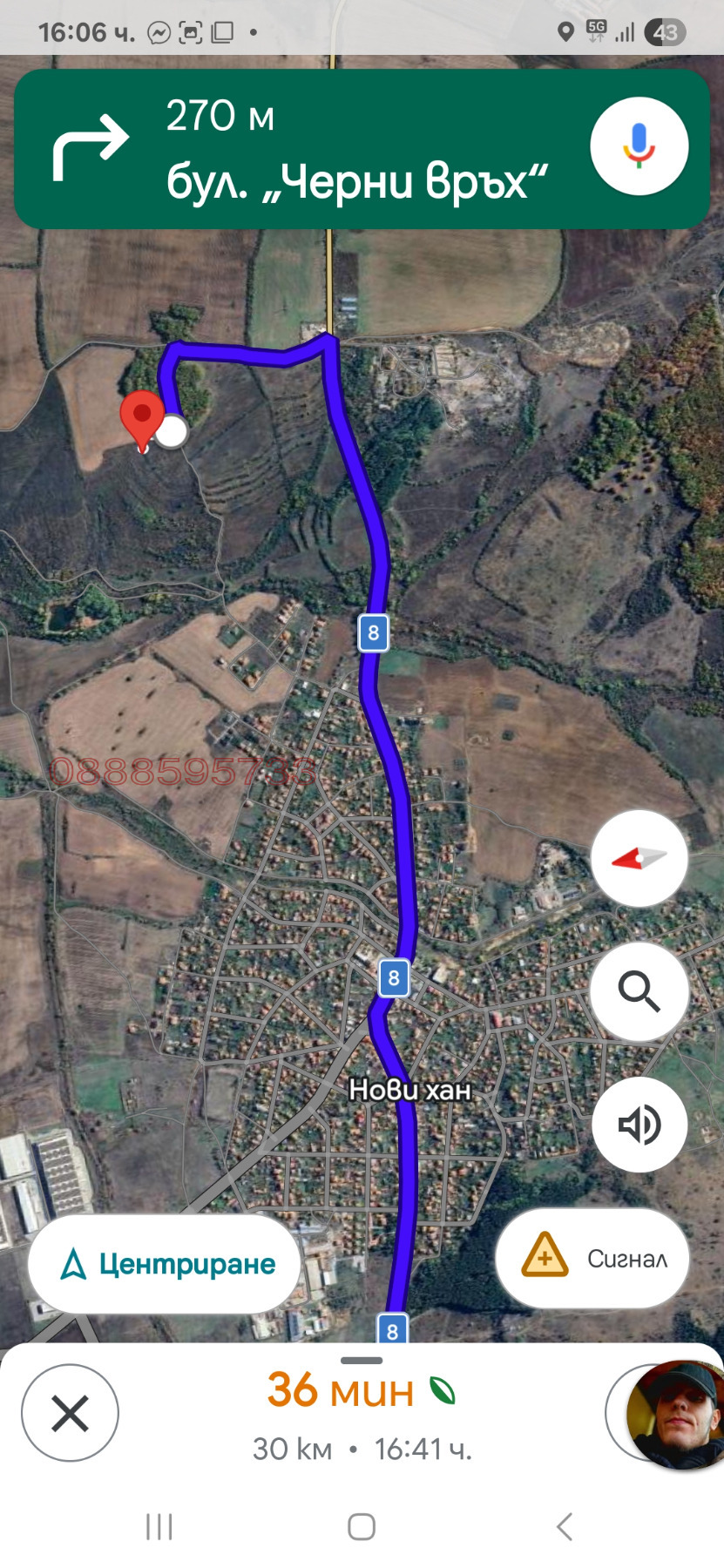Expand the trip details bottom sheet handle

pos(362,1360)
